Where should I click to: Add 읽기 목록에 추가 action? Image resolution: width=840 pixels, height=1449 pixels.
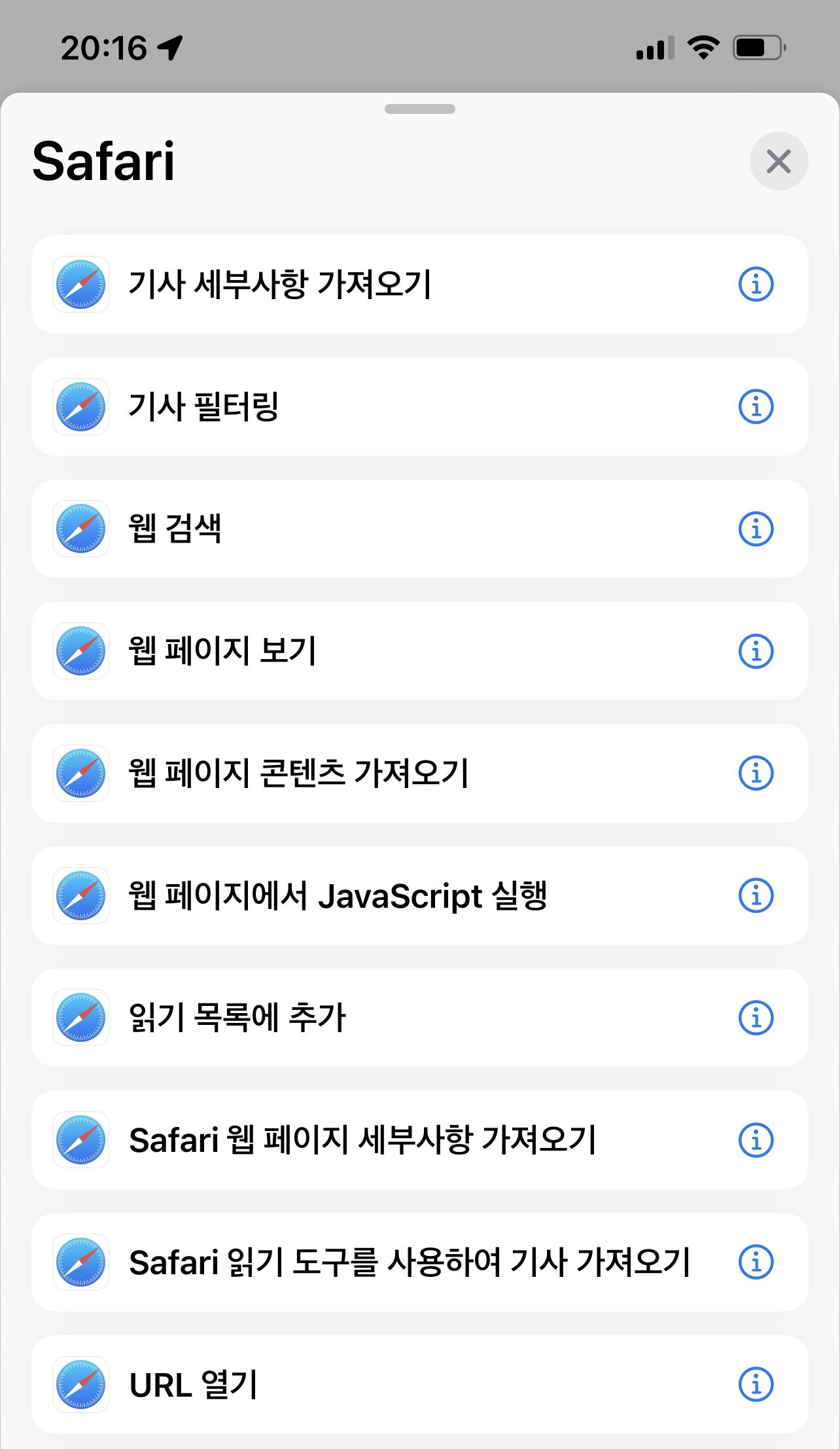(x=419, y=1018)
